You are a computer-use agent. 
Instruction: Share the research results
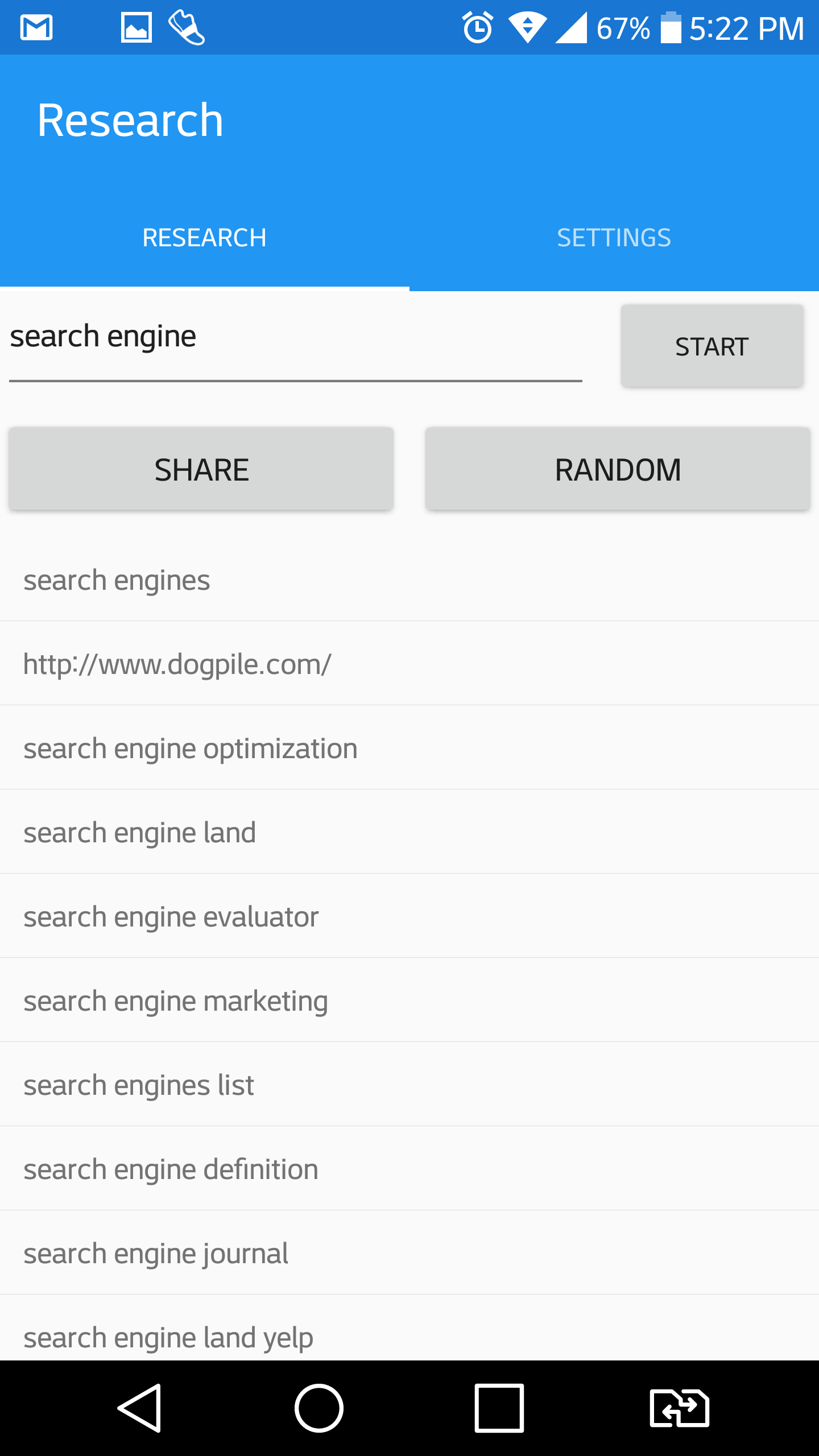point(201,470)
